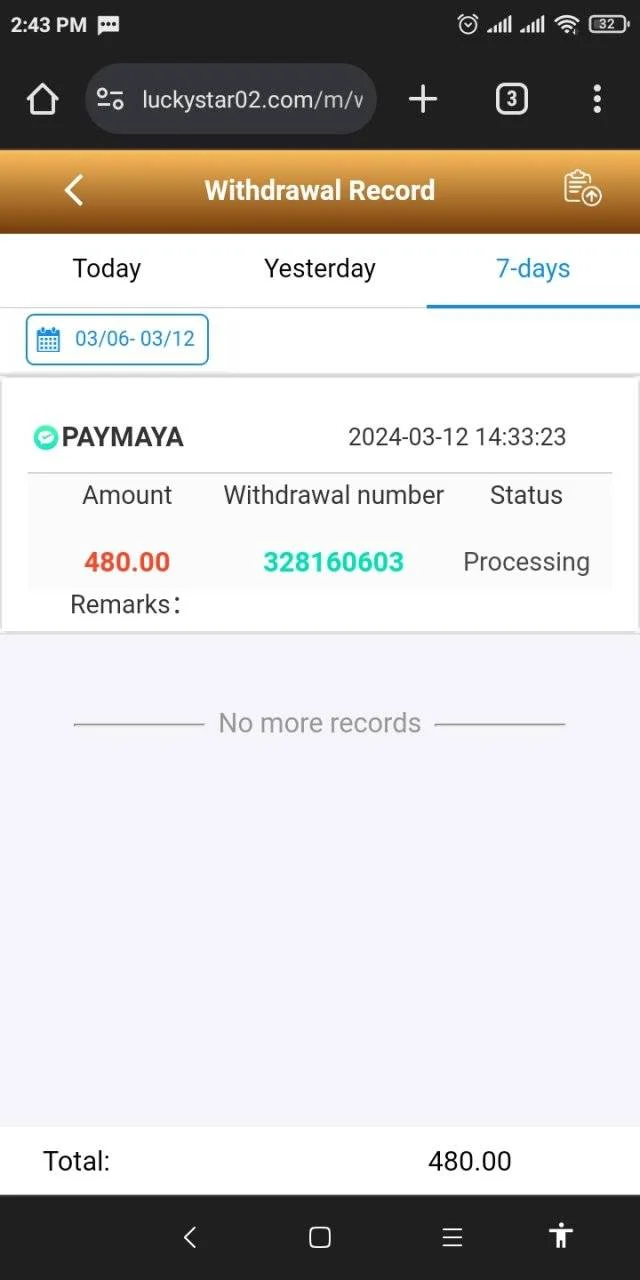Open the clipboard upload icon

coord(582,188)
